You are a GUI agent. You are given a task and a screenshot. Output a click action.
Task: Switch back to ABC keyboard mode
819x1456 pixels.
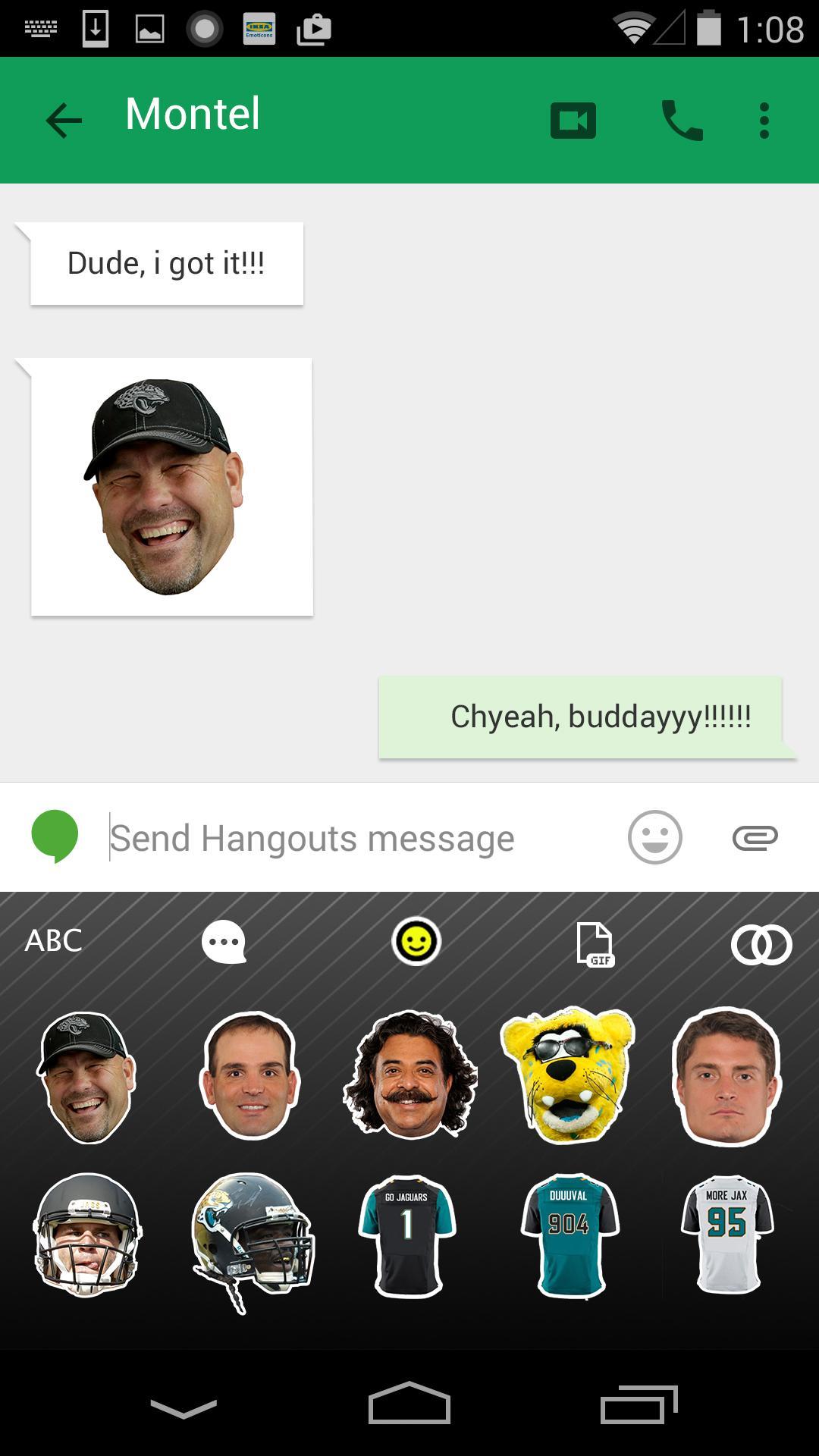click(x=53, y=940)
